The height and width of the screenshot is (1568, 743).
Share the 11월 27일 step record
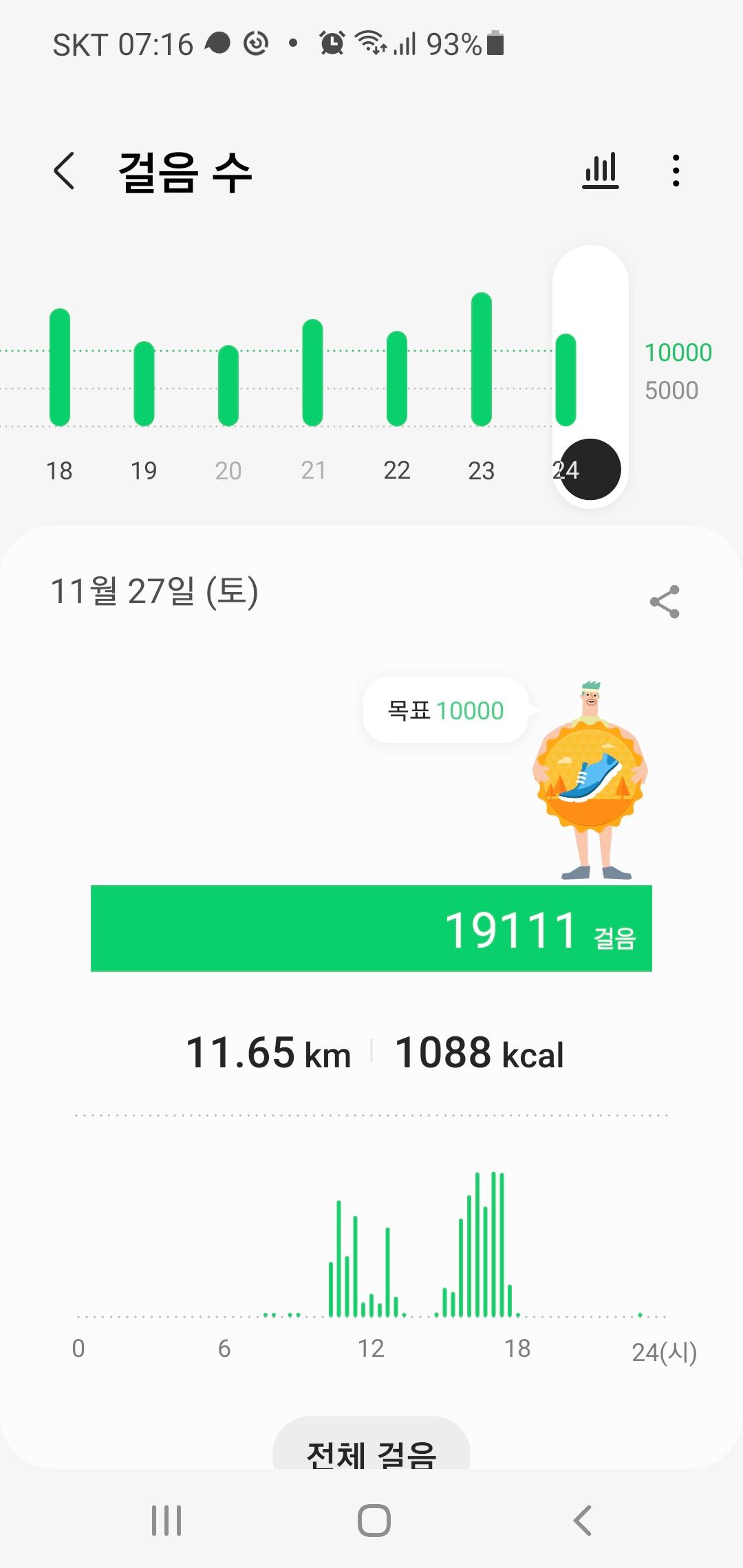pos(665,602)
